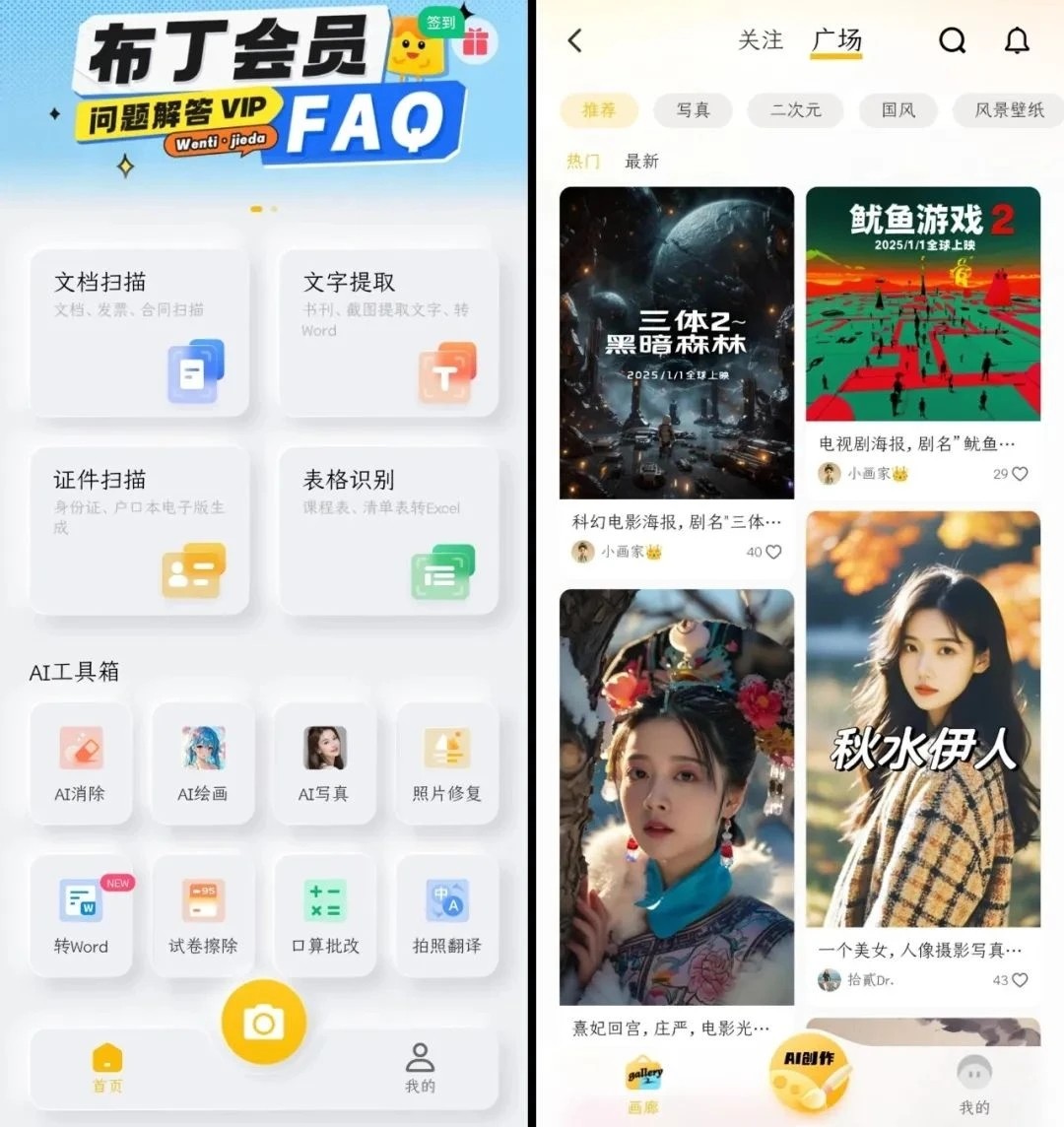The height and width of the screenshot is (1127, 1064).
Task: Switch to the 关注 tab
Action: (x=761, y=40)
